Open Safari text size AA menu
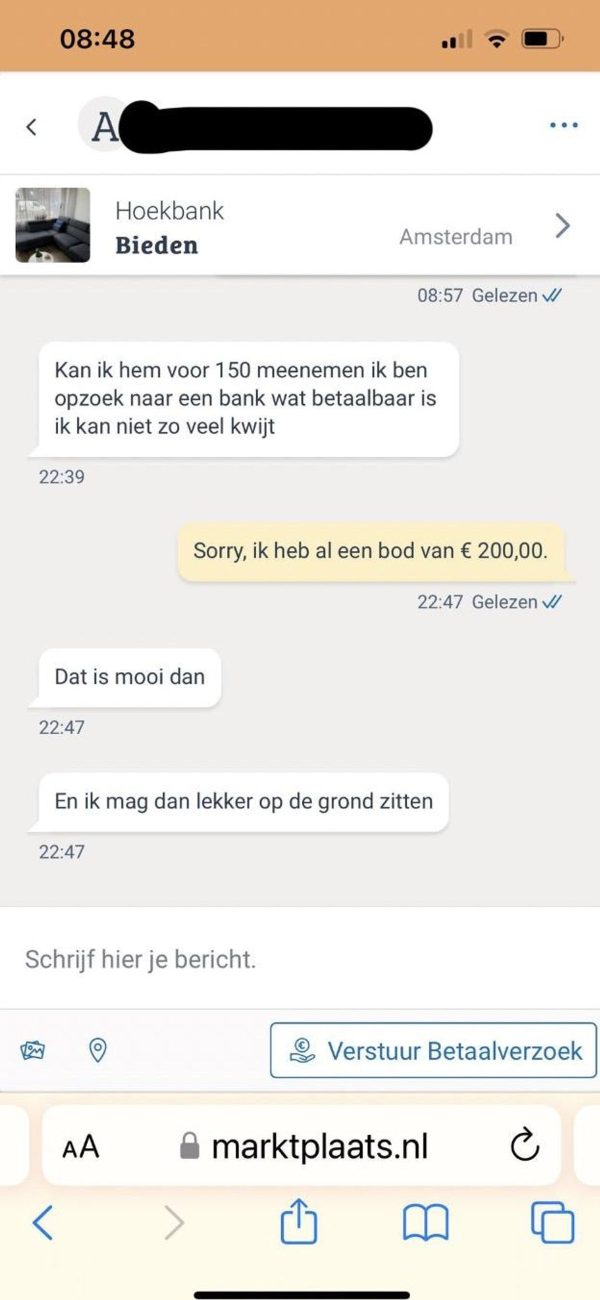 81,1147
